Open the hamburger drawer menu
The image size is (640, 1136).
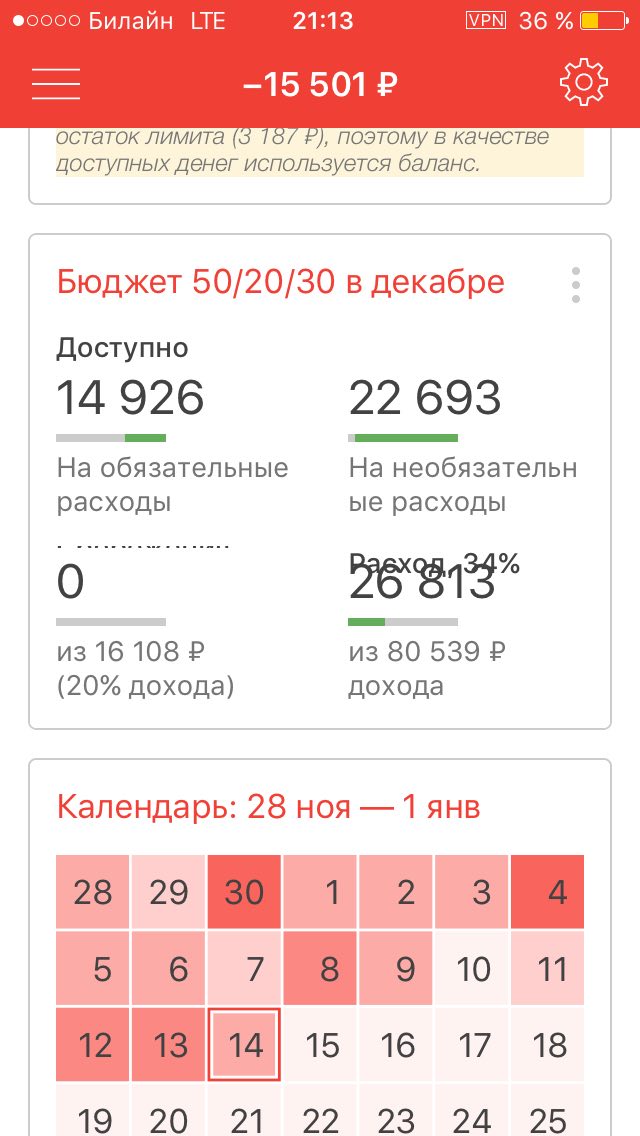tap(56, 84)
